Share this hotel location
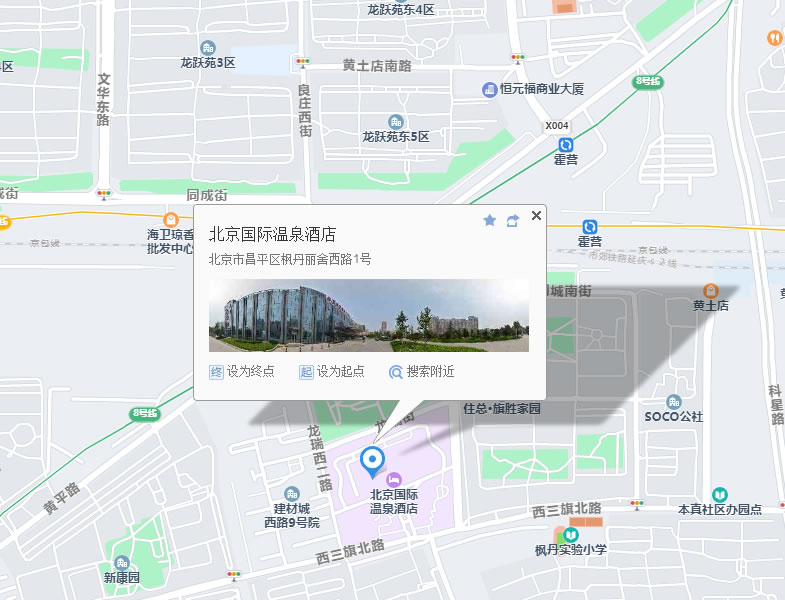Image resolution: width=785 pixels, height=600 pixels. coord(512,220)
